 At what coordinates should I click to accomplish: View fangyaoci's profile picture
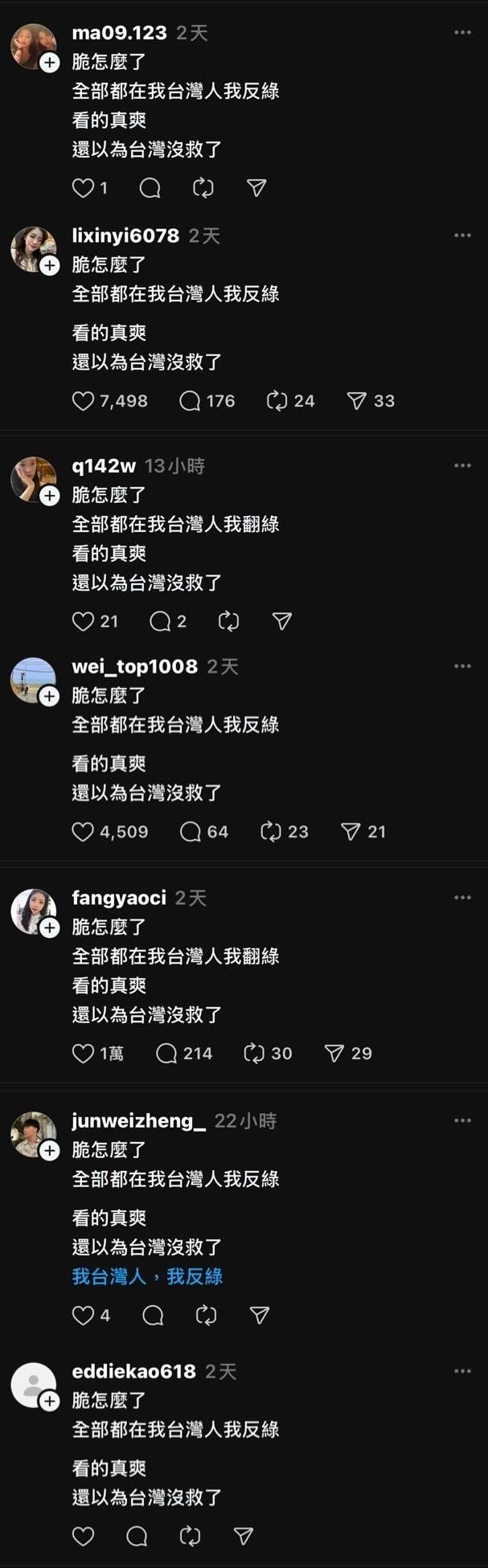[x=32, y=911]
